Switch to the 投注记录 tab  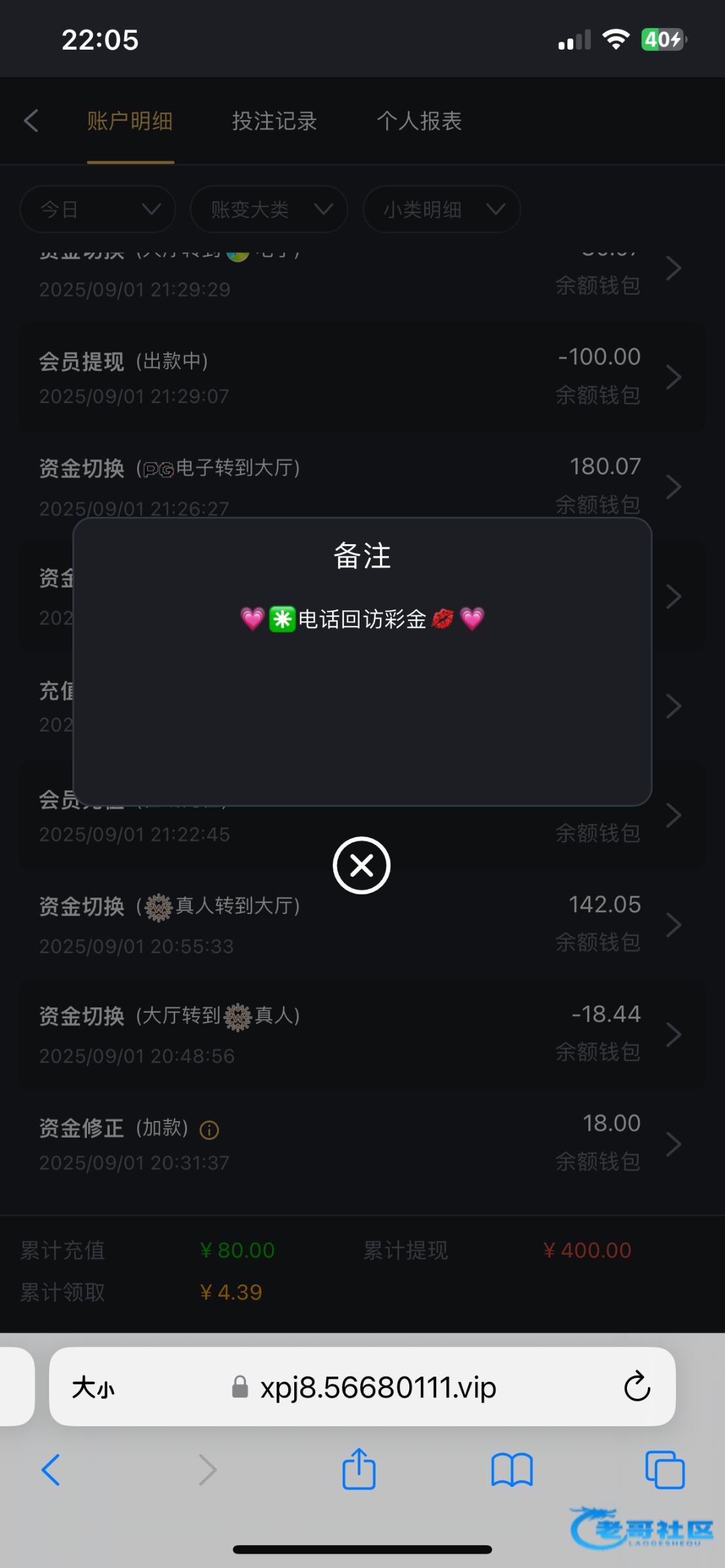(275, 121)
